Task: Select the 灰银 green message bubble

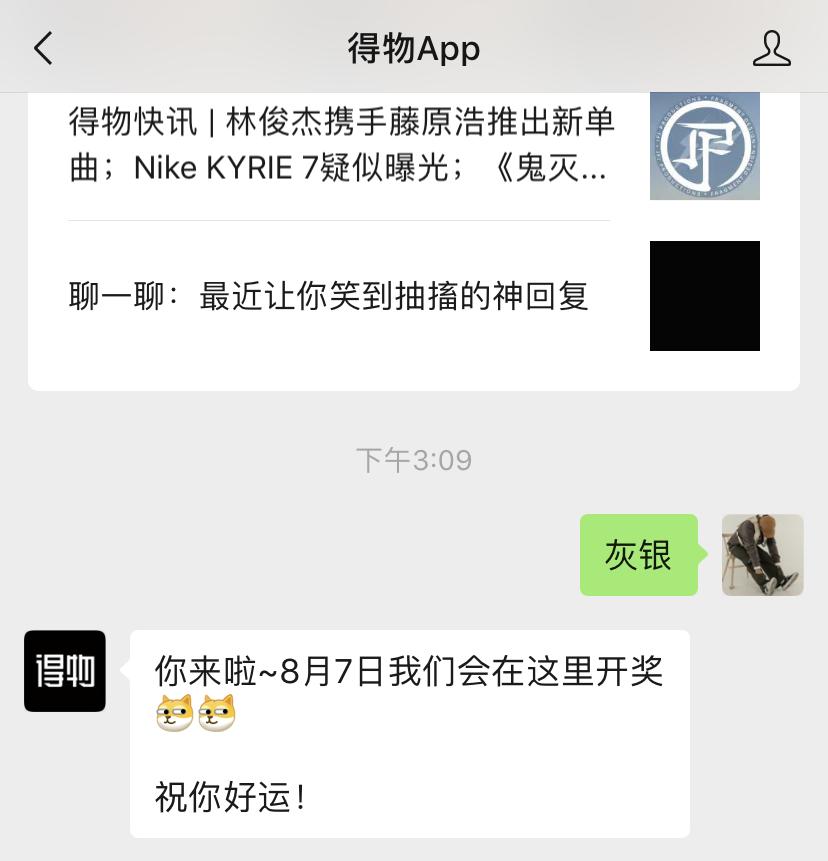Action: [638, 556]
